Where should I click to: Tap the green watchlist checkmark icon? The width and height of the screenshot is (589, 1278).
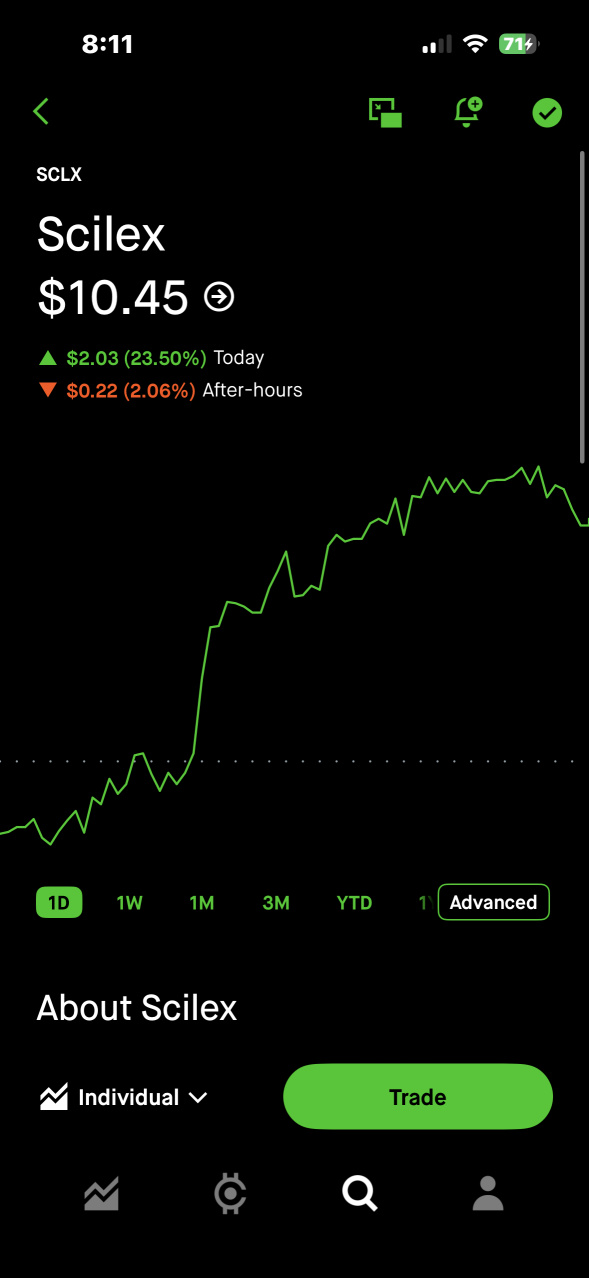tap(547, 113)
